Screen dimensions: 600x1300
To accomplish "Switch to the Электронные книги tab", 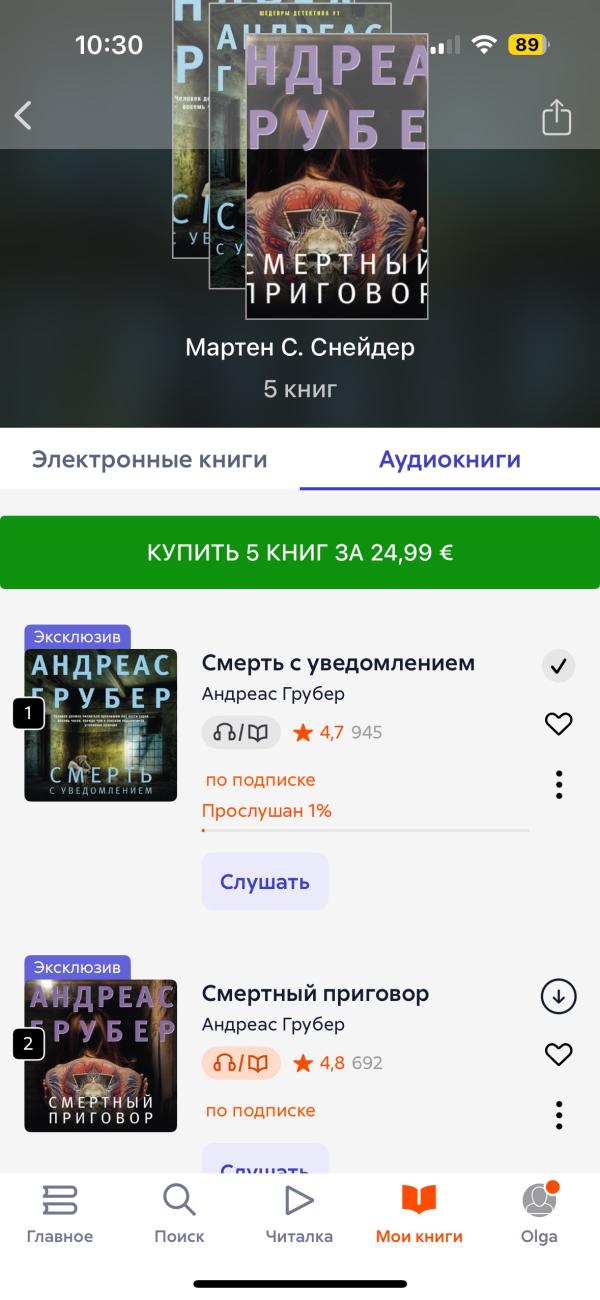I will point(150,460).
